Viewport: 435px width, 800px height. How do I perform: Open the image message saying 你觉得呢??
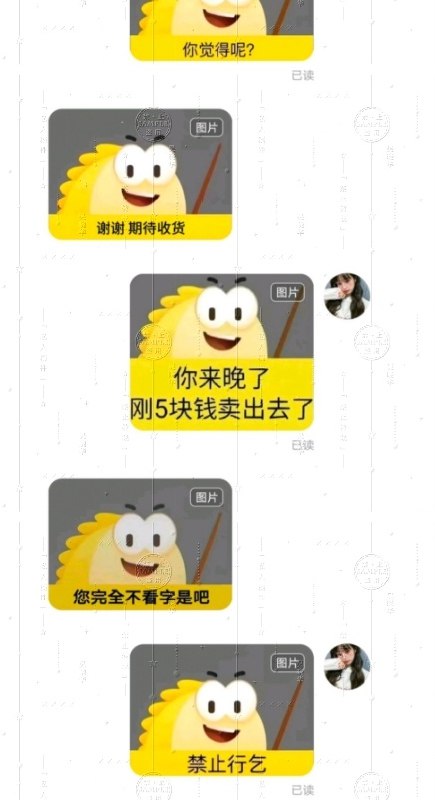pos(222,30)
